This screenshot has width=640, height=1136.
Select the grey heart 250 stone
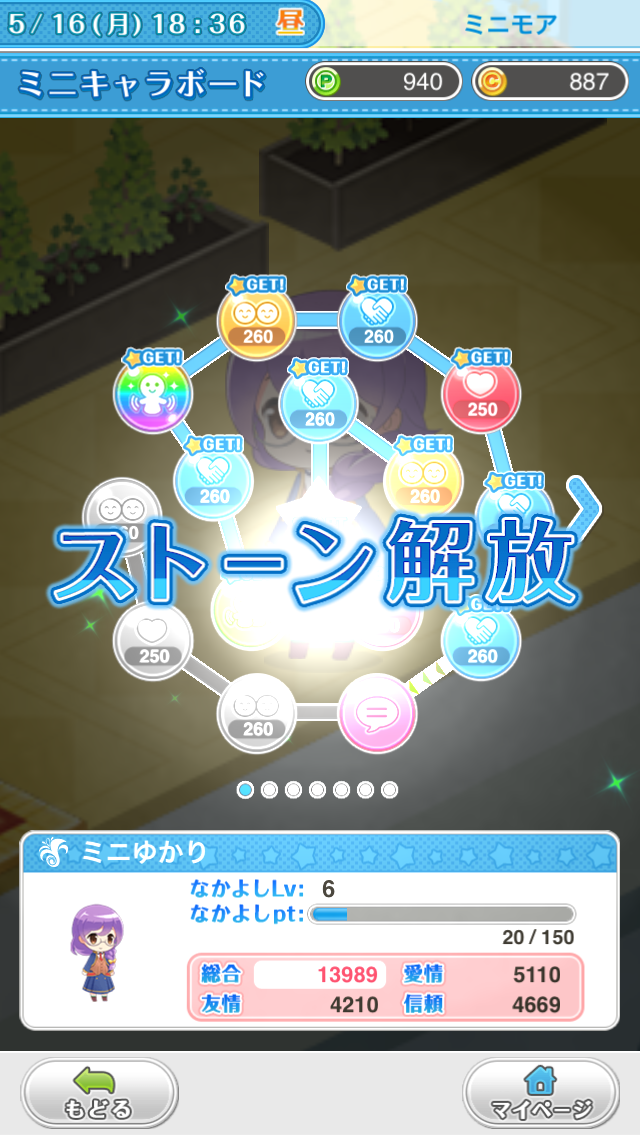pos(153,640)
